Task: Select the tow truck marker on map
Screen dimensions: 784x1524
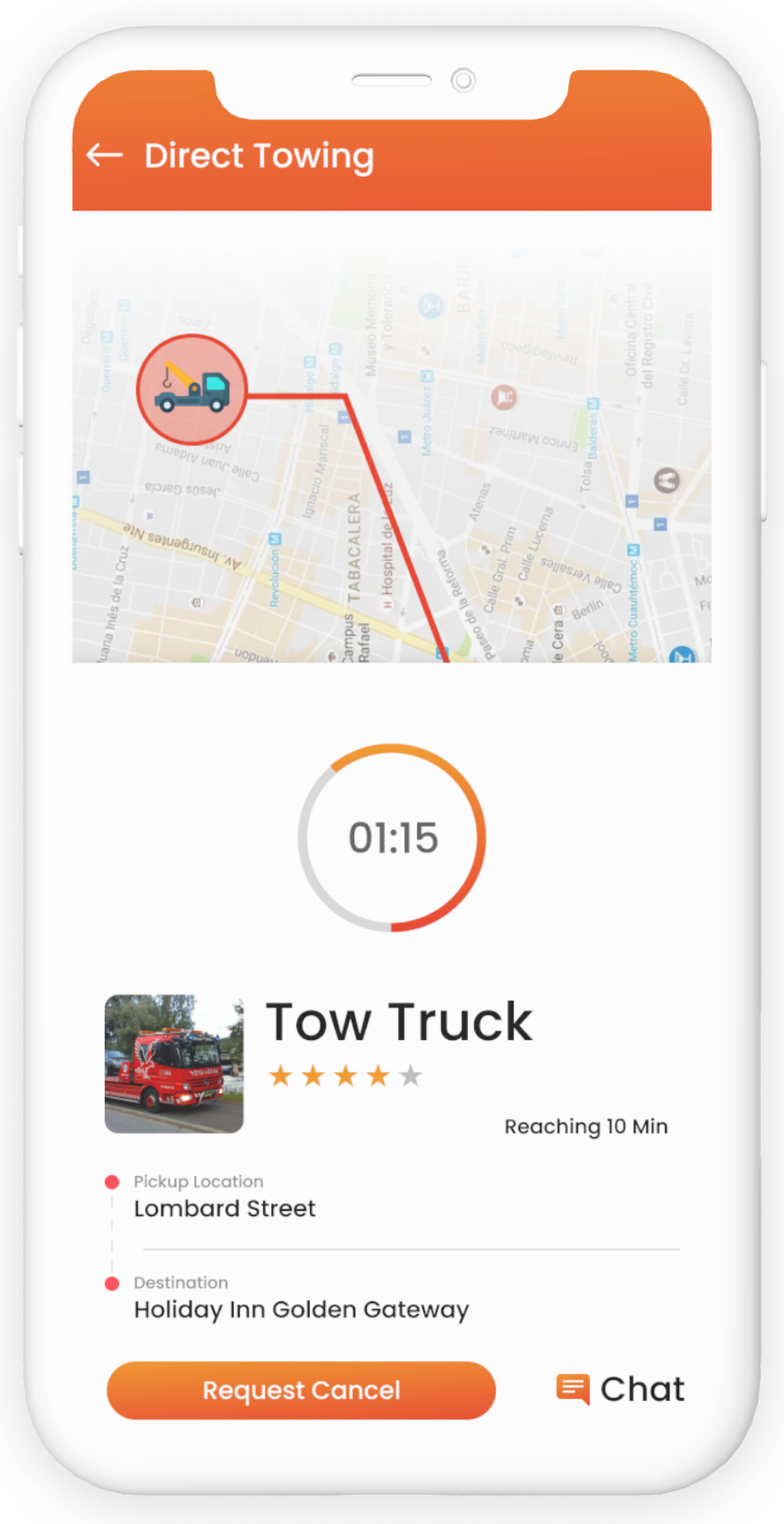Action: click(x=192, y=390)
